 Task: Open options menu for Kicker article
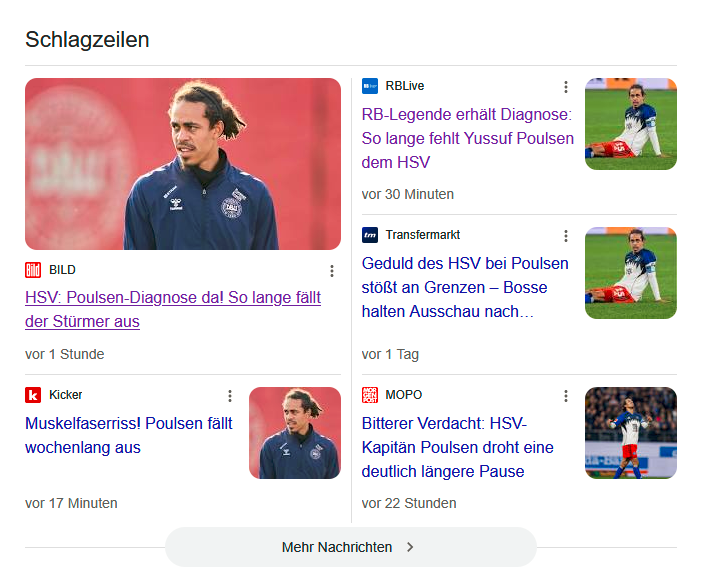(229, 396)
